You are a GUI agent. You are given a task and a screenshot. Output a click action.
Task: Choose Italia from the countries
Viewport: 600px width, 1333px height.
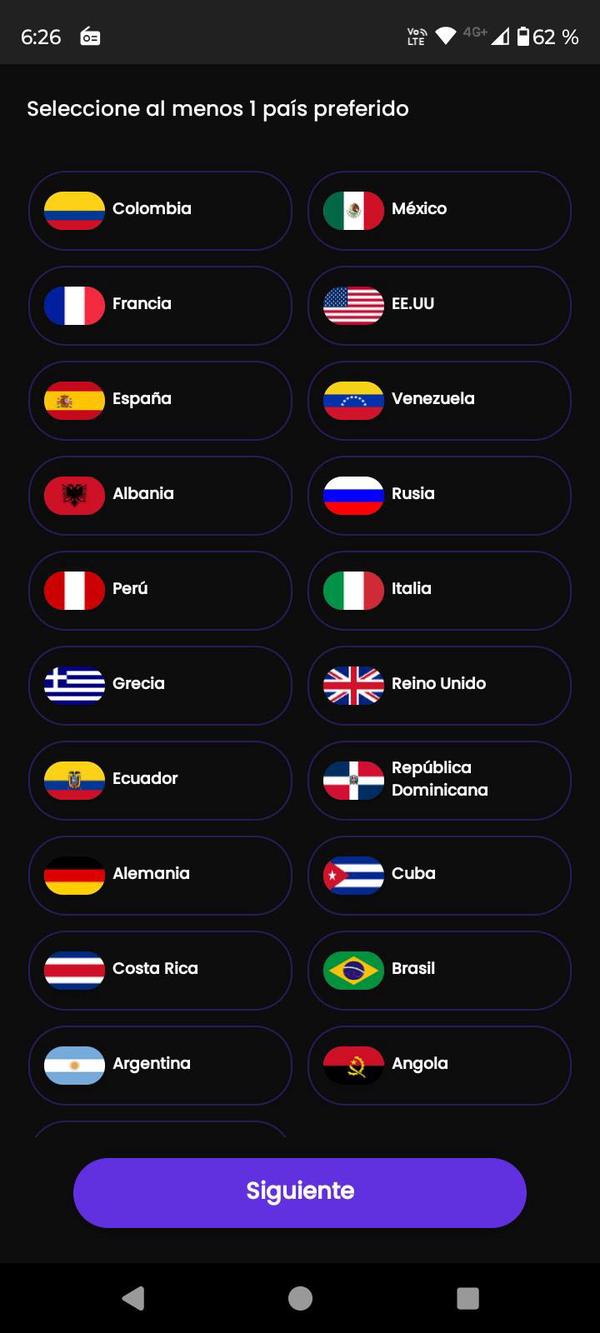click(x=439, y=590)
